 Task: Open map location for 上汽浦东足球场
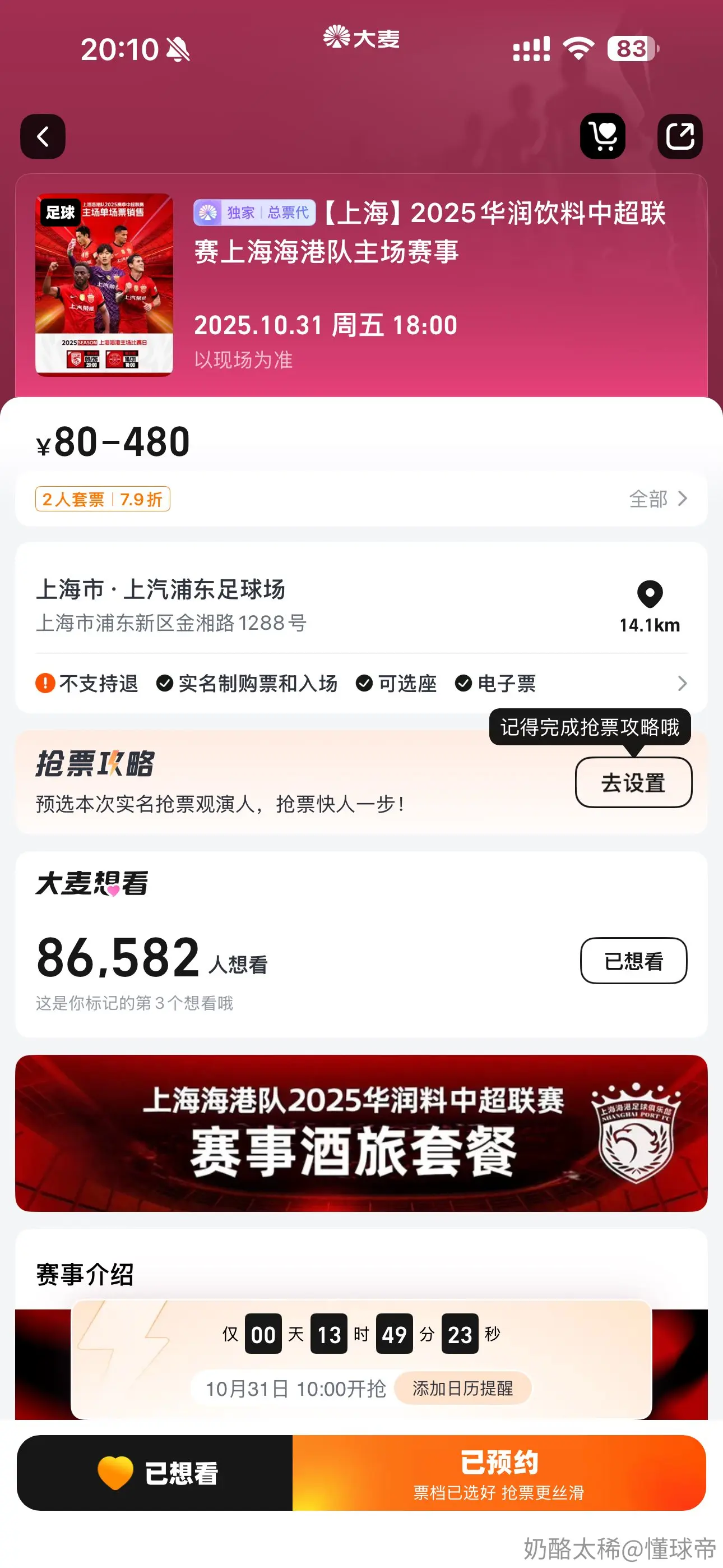pos(650,606)
